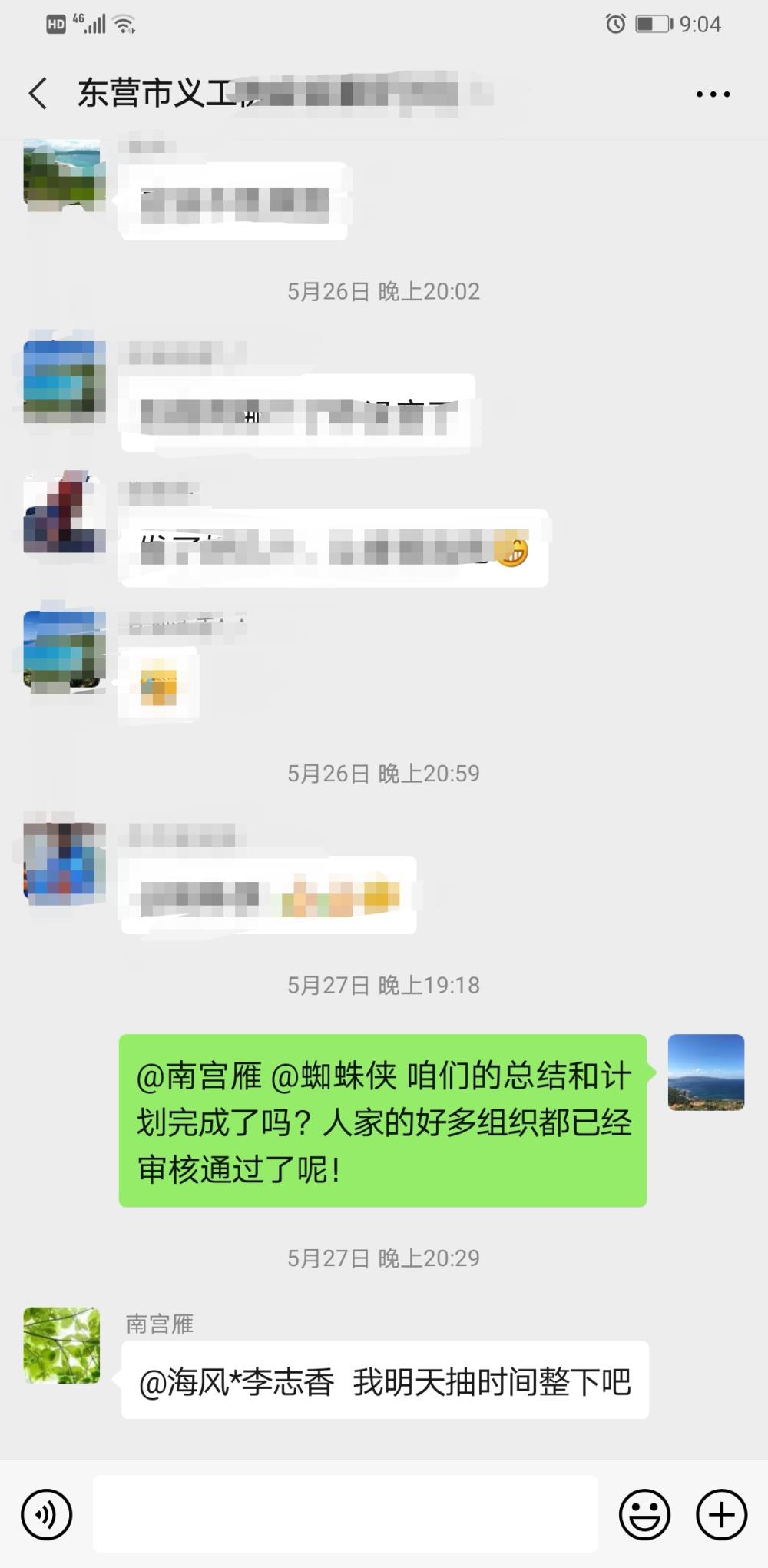
Task: Open the emoji picker
Action: 644,1514
